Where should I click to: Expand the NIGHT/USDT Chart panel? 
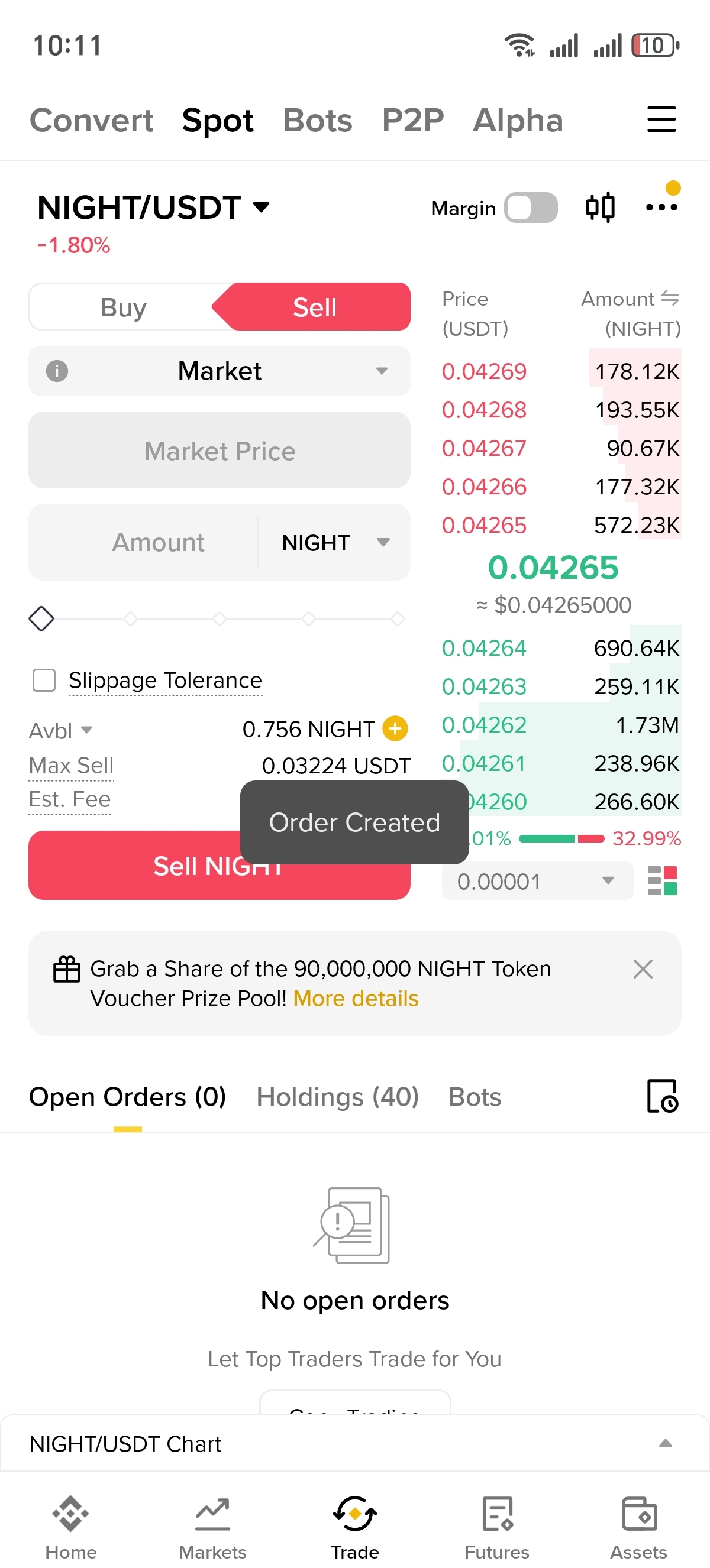(354, 1443)
